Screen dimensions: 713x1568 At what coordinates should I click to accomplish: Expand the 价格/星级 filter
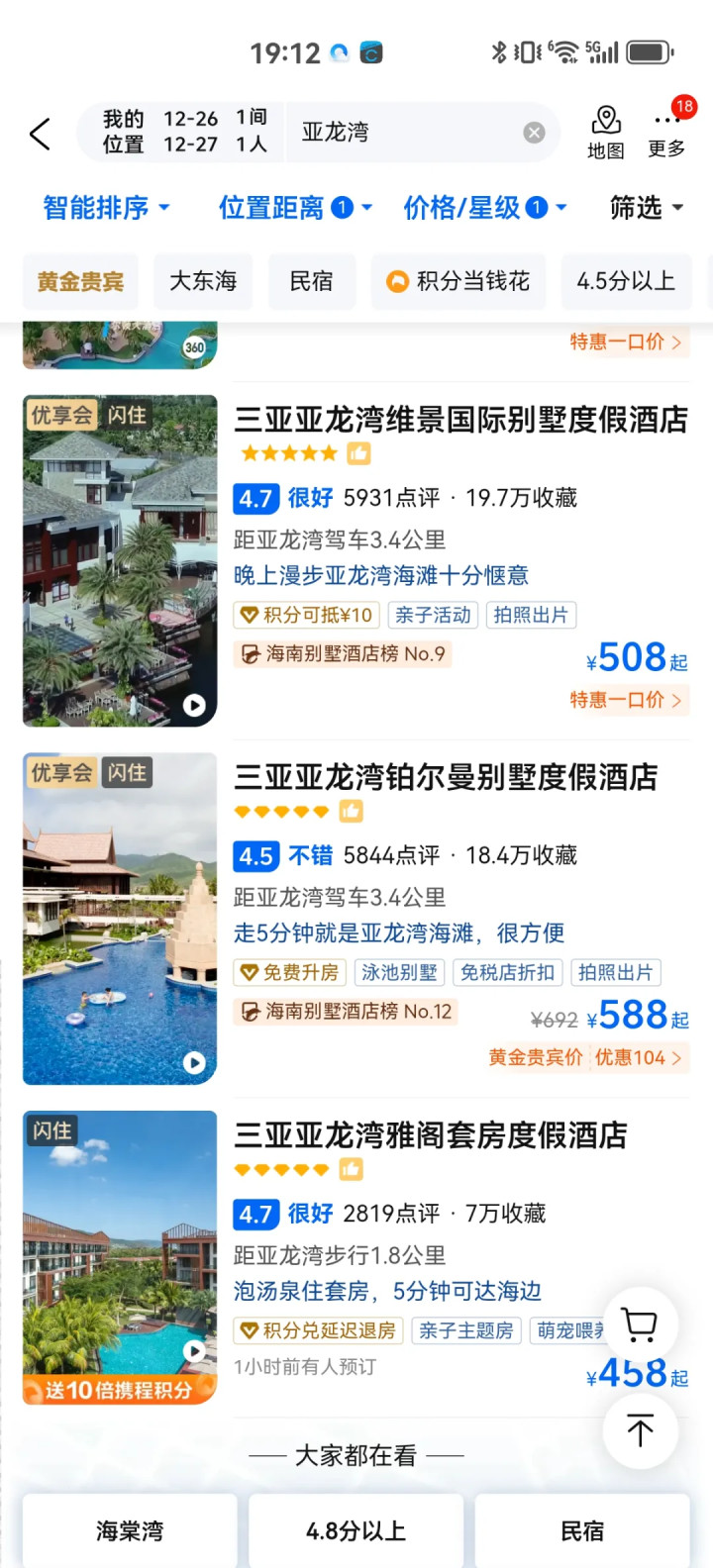tap(485, 208)
